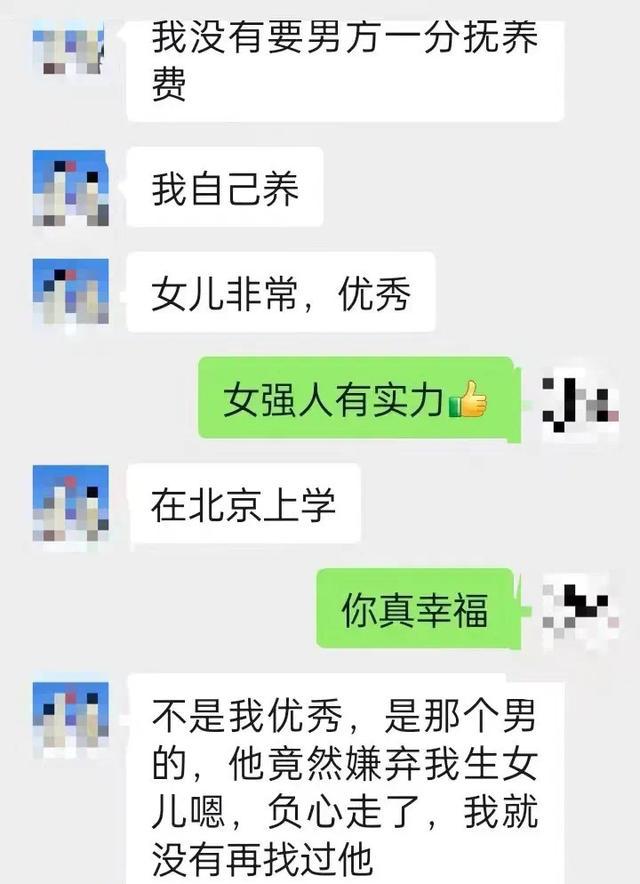The height and width of the screenshot is (884, 640).
Task: Open sender's avatar beside '我自己养'
Action: tap(70, 187)
